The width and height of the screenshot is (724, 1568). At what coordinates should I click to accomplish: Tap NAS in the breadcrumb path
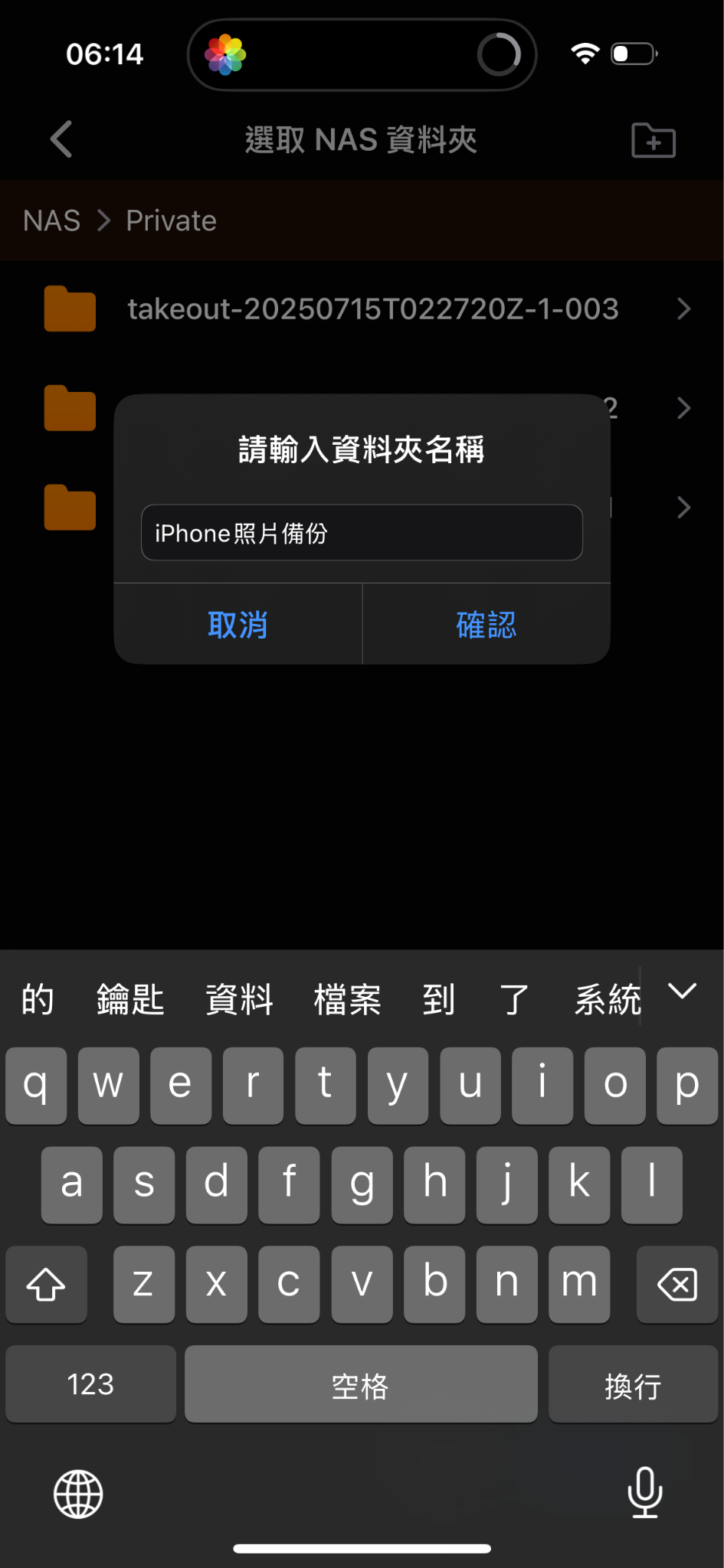(52, 220)
